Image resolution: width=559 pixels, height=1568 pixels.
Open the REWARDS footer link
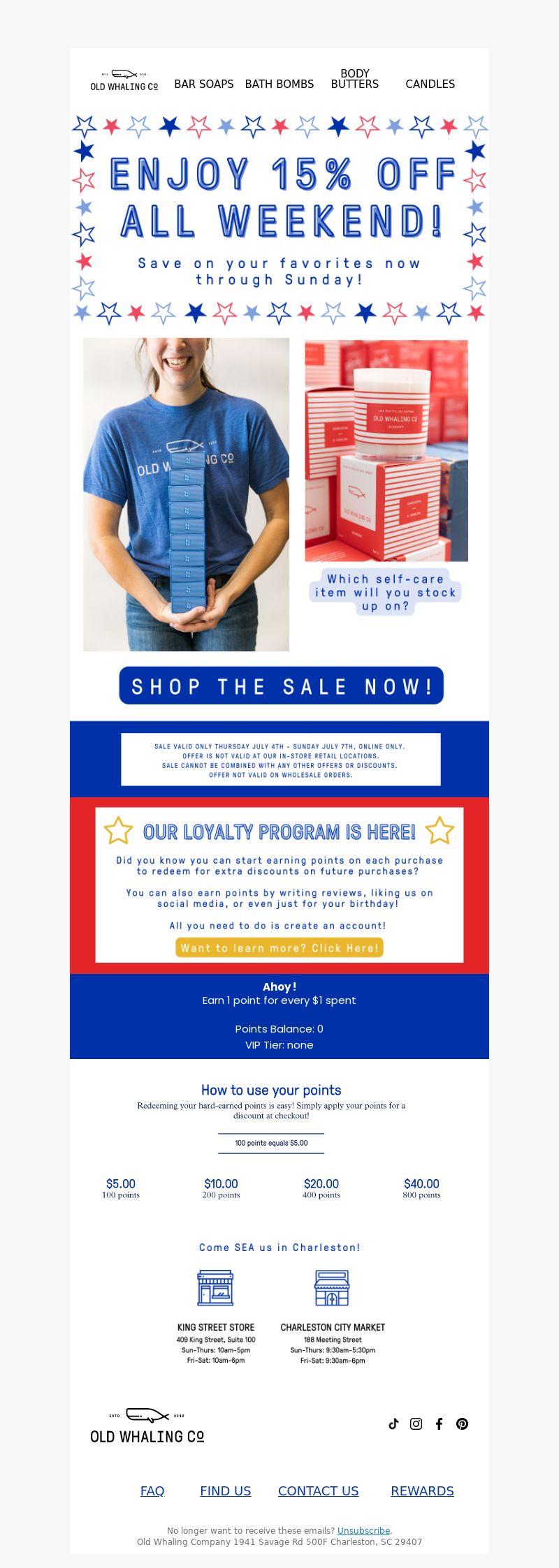point(422,1491)
